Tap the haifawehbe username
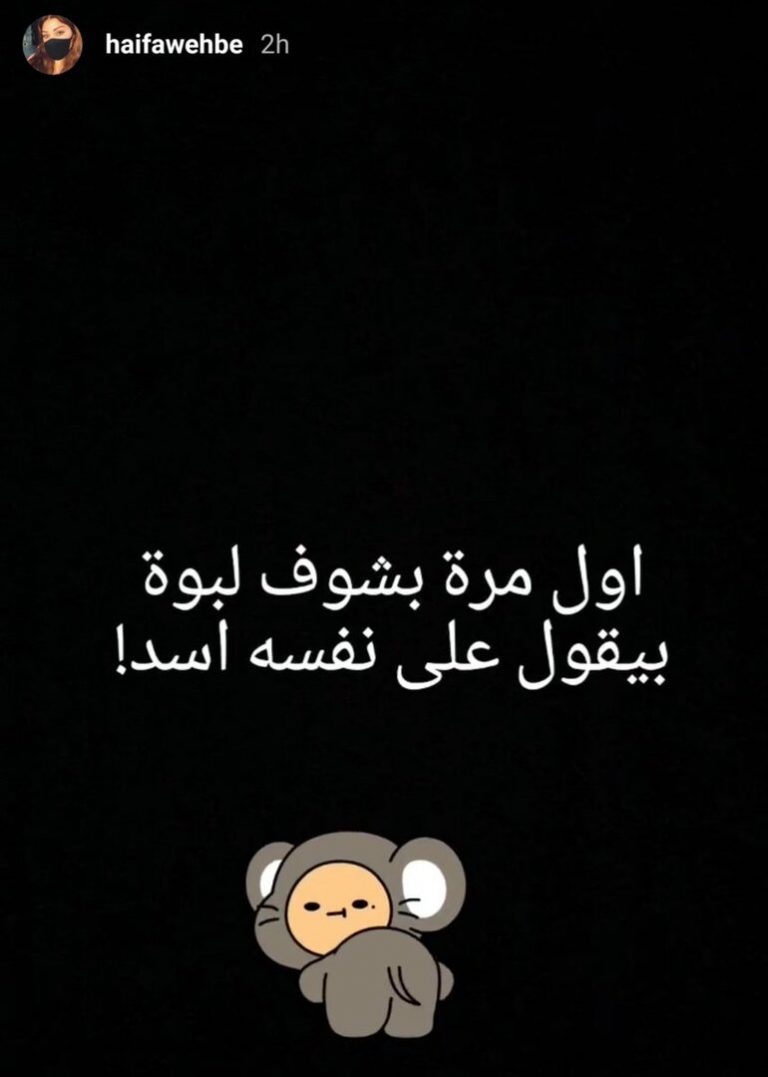This screenshot has height=1077, width=768. tap(173, 46)
